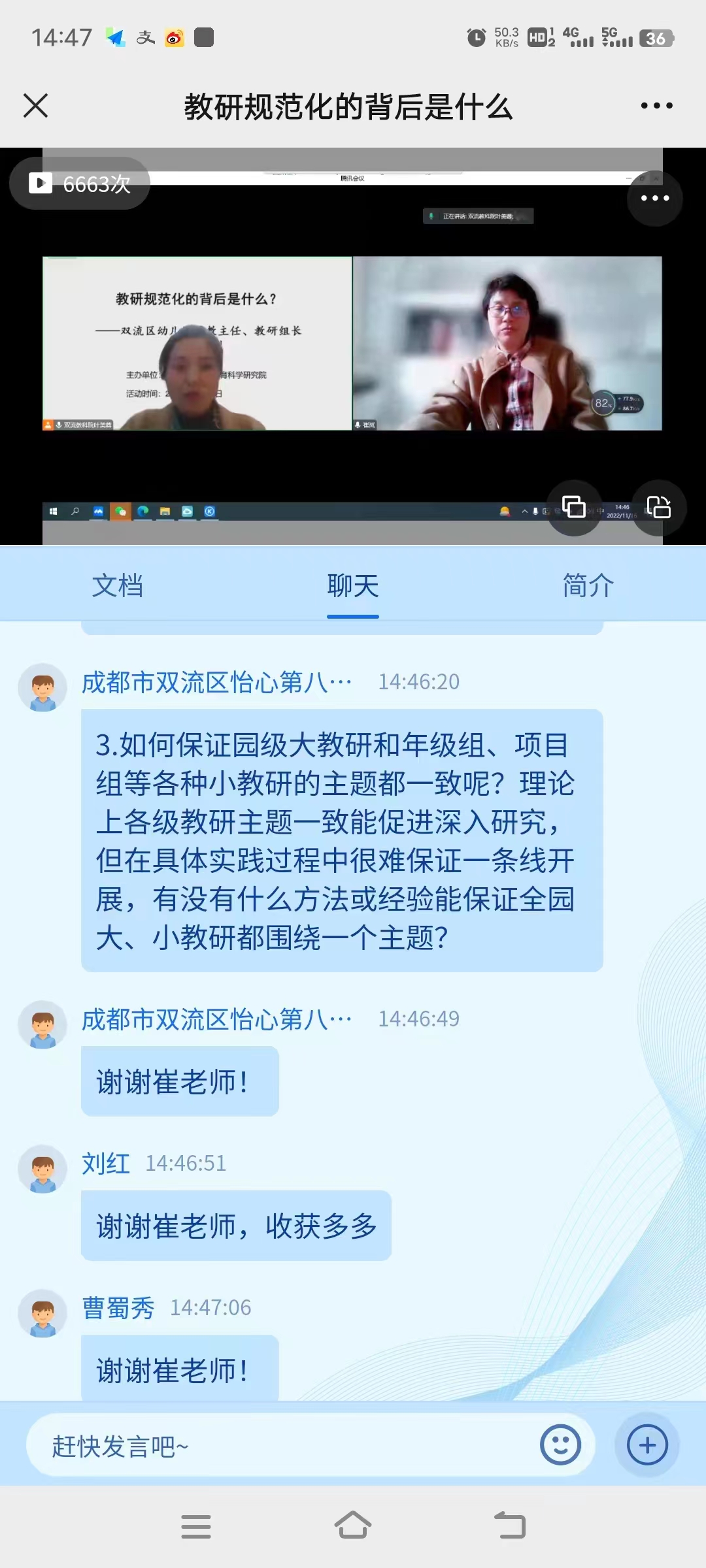Open the video player's more options
Image resolution: width=706 pixels, height=1568 pixels.
[654, 198]
